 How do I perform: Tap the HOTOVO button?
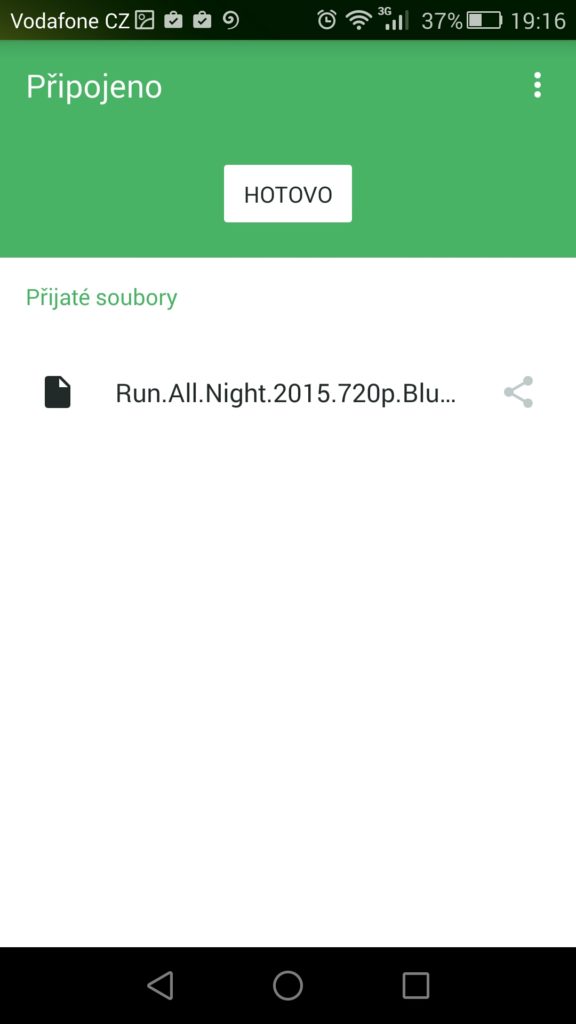288,194
